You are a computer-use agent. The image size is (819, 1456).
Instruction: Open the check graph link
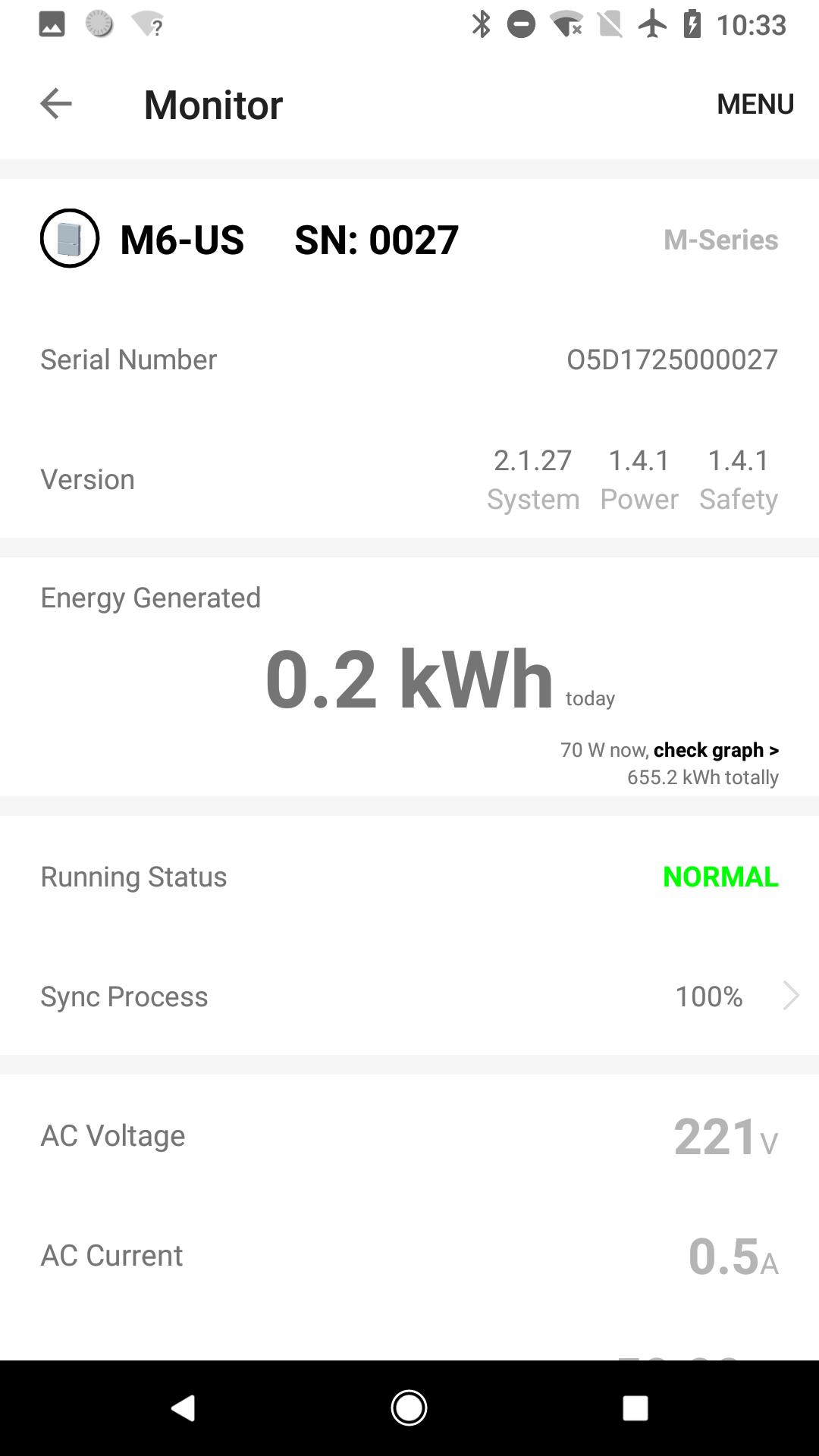(716, 750)
